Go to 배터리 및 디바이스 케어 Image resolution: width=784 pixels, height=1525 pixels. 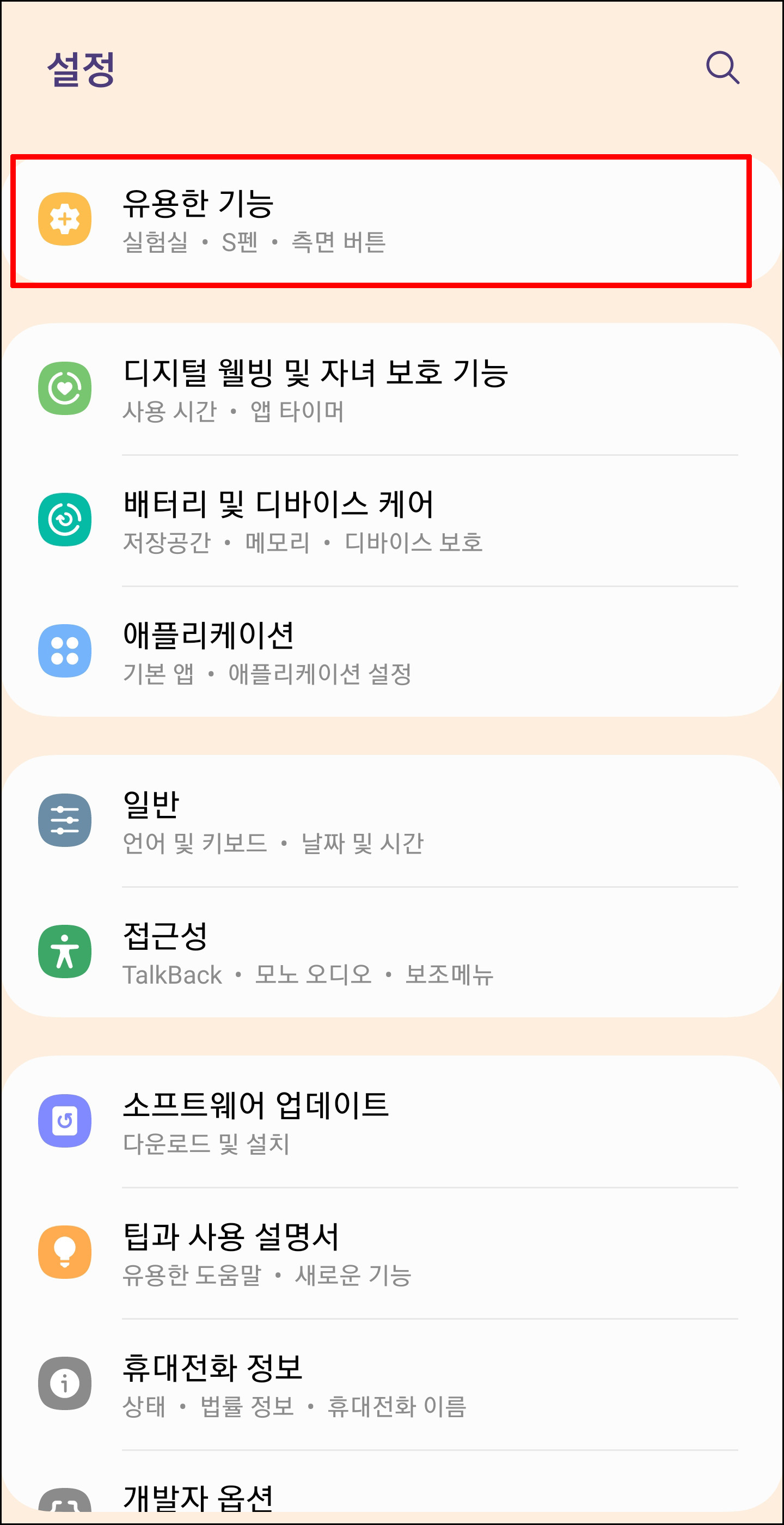coord(391,521)
